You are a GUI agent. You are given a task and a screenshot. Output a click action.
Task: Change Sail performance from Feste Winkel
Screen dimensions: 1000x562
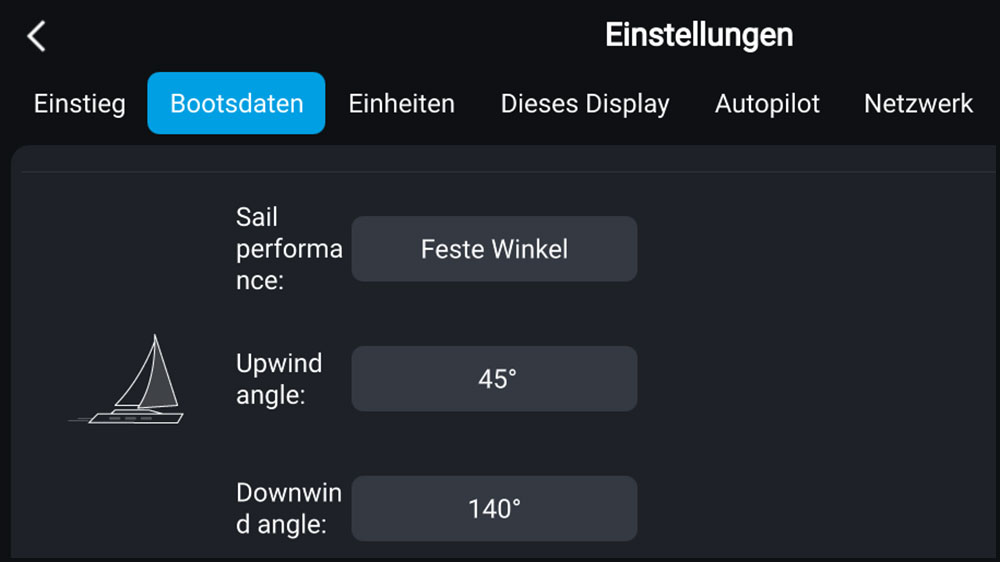(x=494, y=249)
